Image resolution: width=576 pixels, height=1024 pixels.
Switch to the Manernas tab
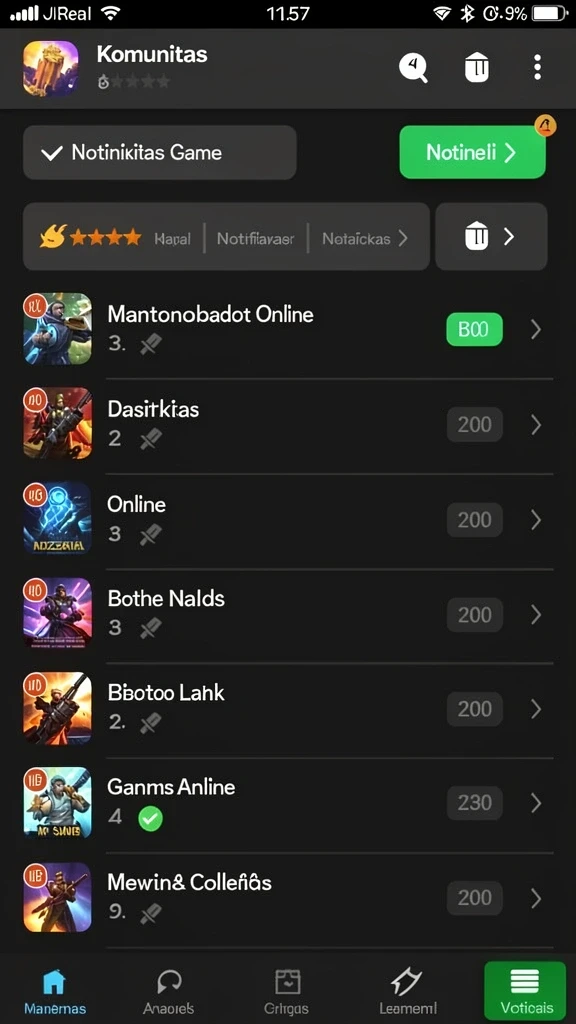point(55,990)
